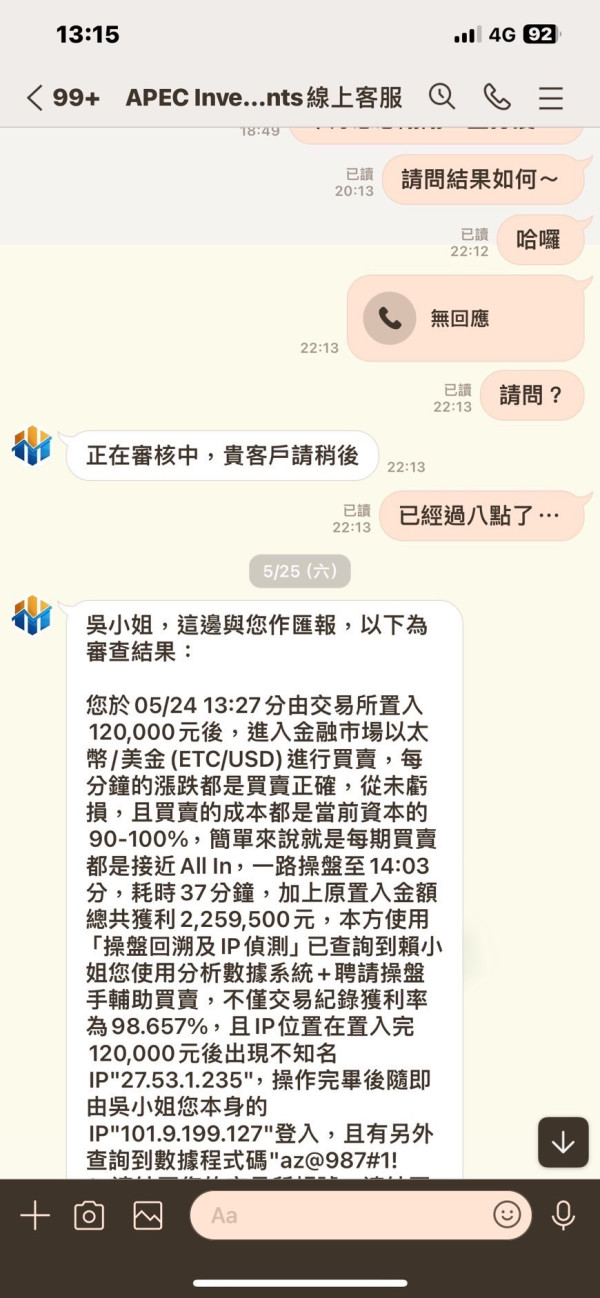
Task: Open the chat menu (three lines)
Action: (550, 97)
